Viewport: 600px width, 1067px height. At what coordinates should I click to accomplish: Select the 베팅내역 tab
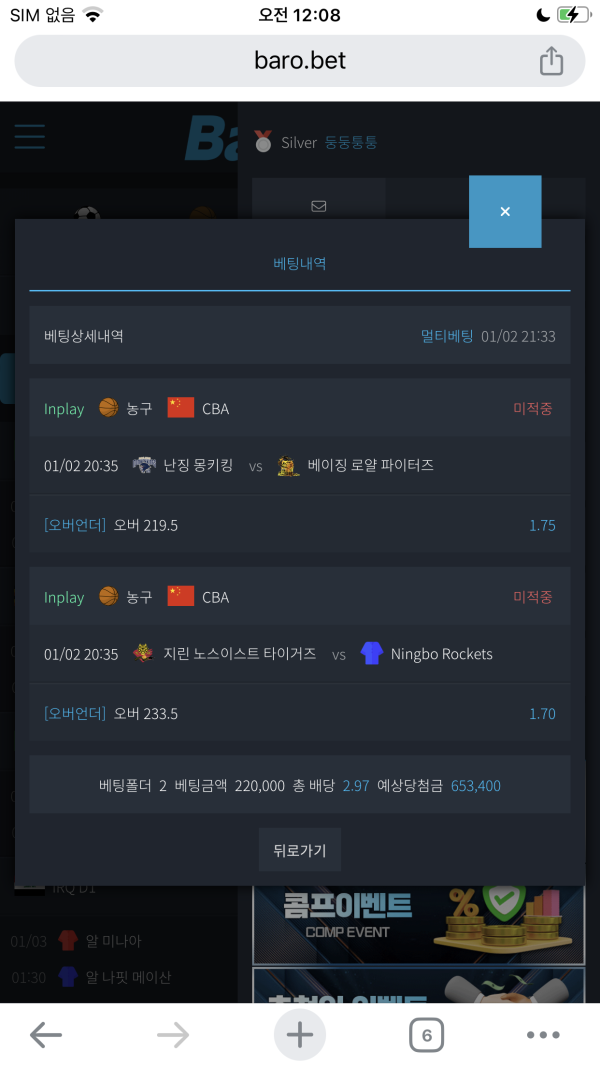click(300, 264)
